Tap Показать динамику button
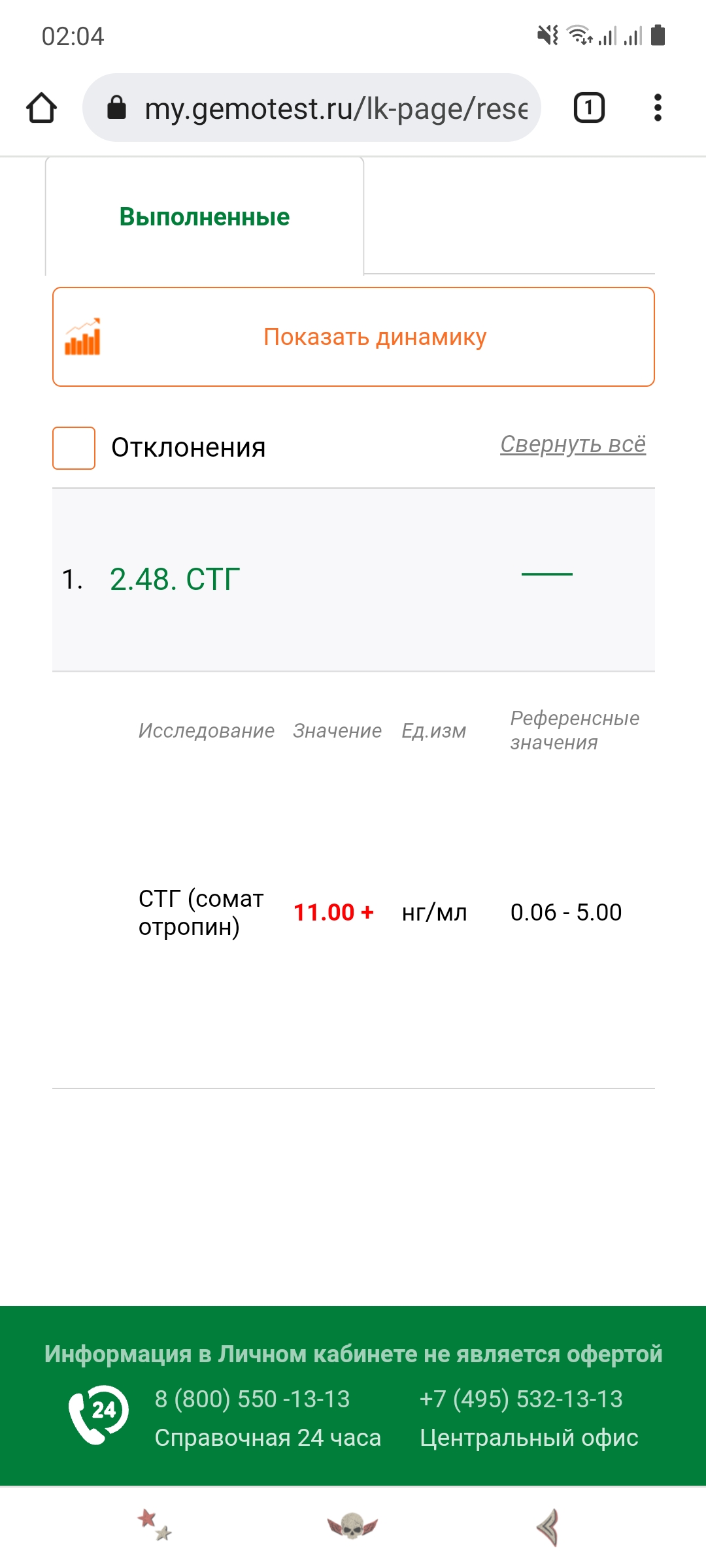 click(353, 337)
